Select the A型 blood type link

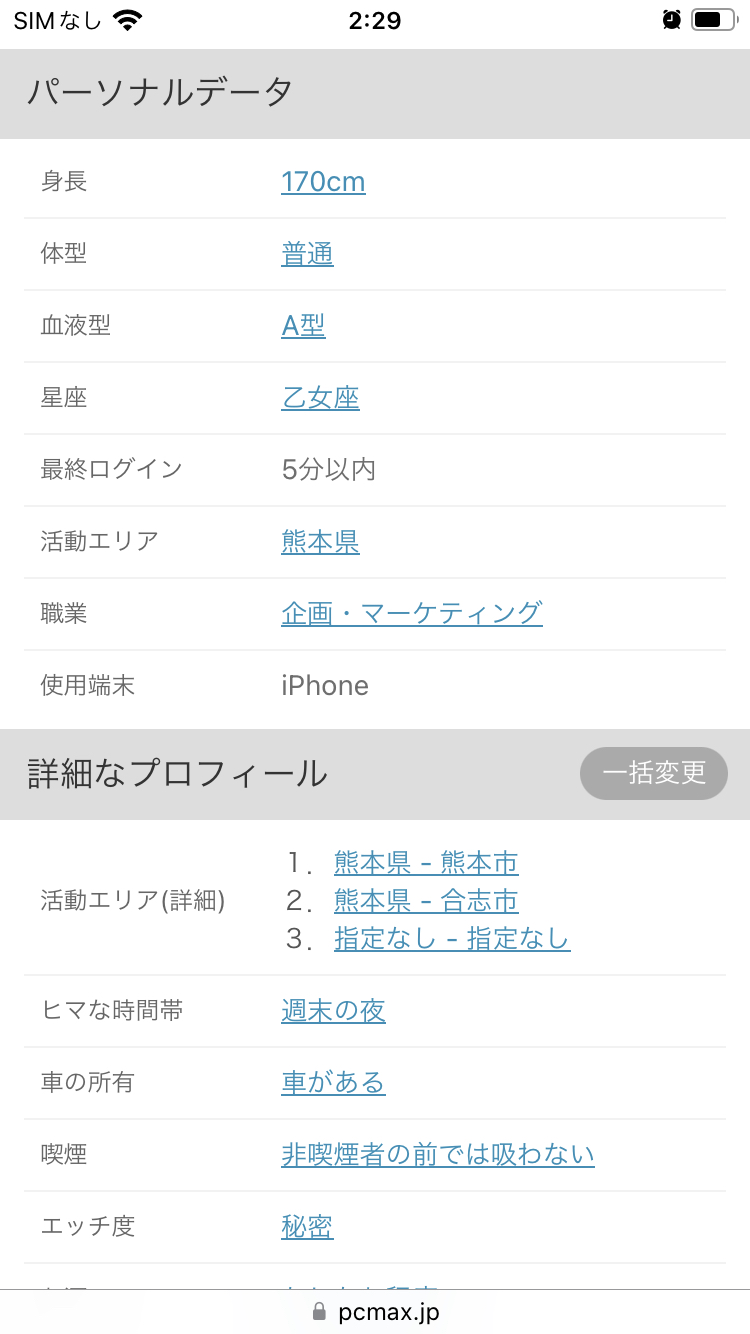click(x=303, y=326)
